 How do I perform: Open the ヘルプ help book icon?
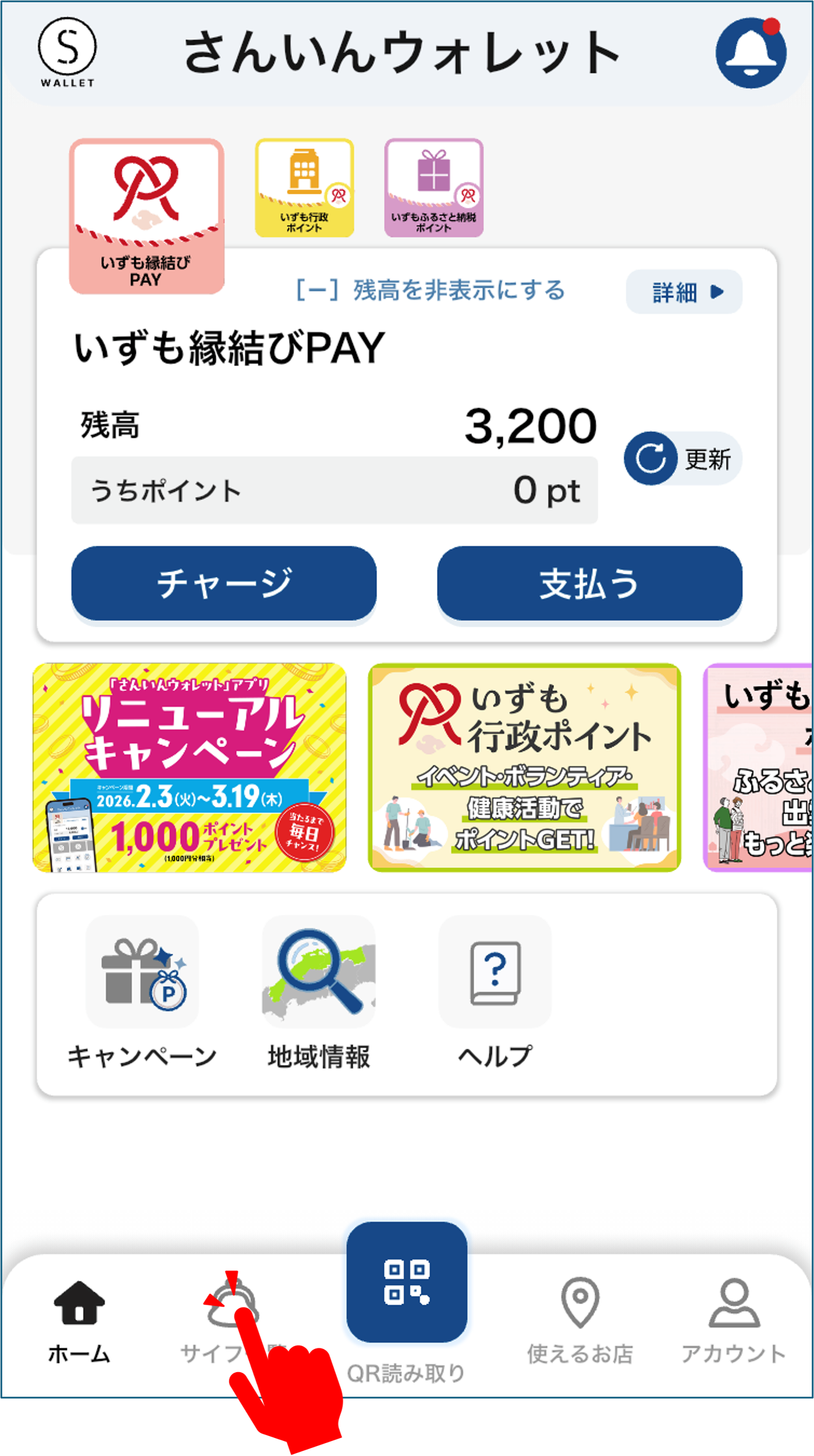[x=494, y=974]
